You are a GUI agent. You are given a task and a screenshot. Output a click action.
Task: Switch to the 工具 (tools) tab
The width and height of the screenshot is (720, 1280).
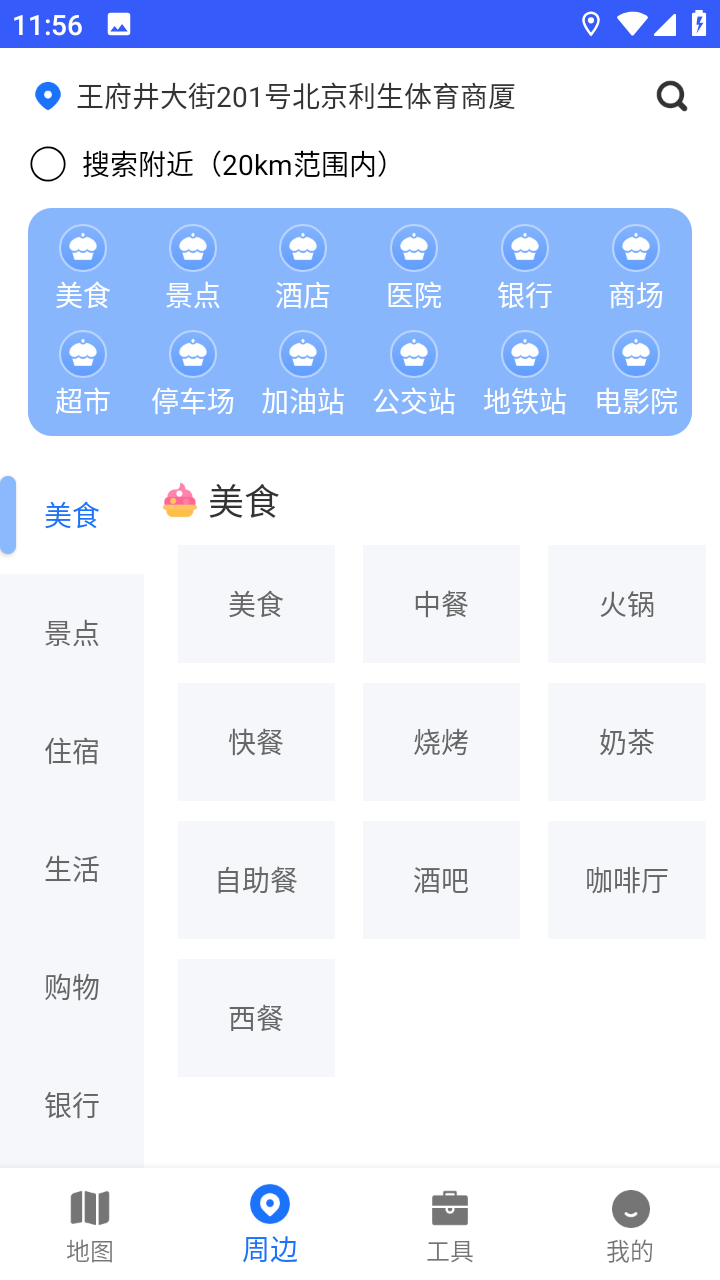click(450, 1222)
